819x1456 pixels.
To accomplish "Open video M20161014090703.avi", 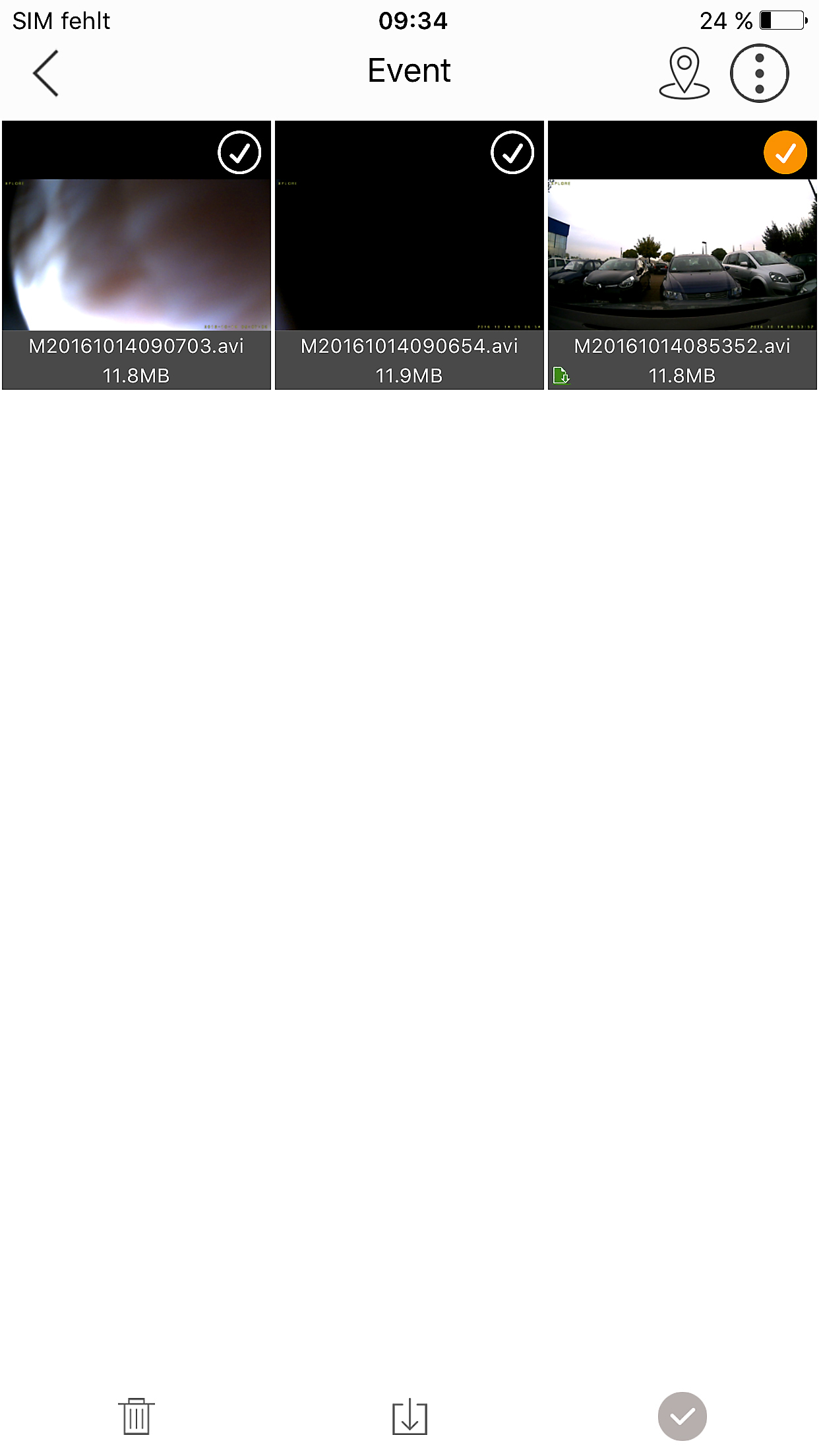I will [x=136, y=254].
